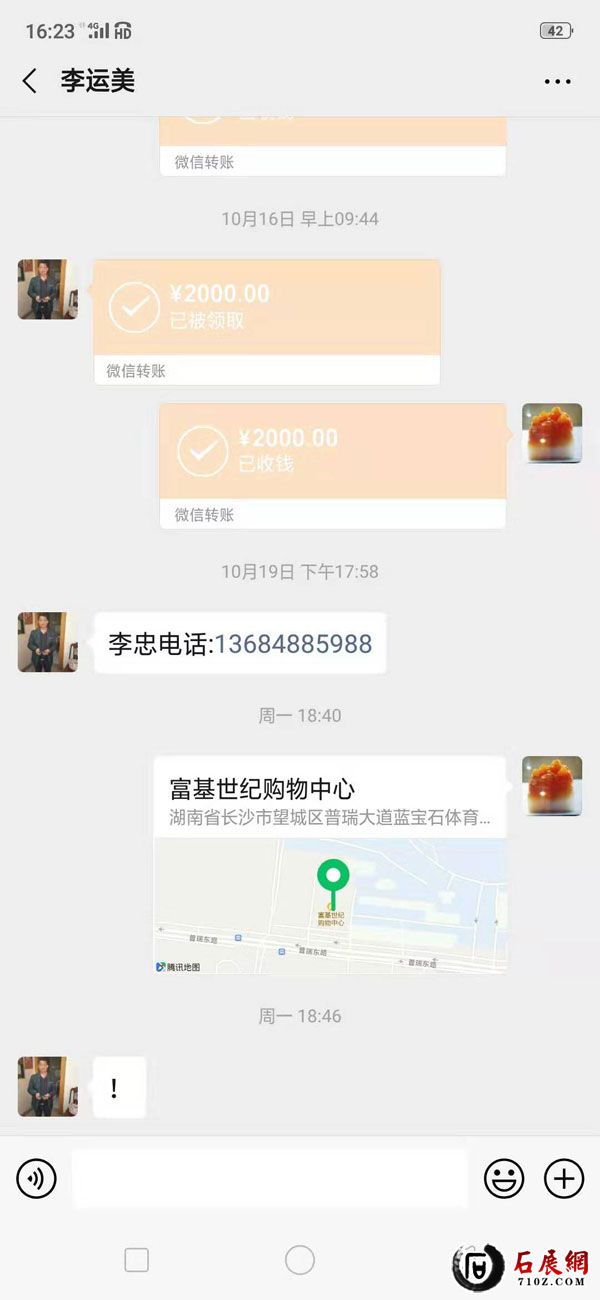Viewport: 600px width, 1300px height.
Task: Focus the message text field
Action: (x=270, y=1179)
